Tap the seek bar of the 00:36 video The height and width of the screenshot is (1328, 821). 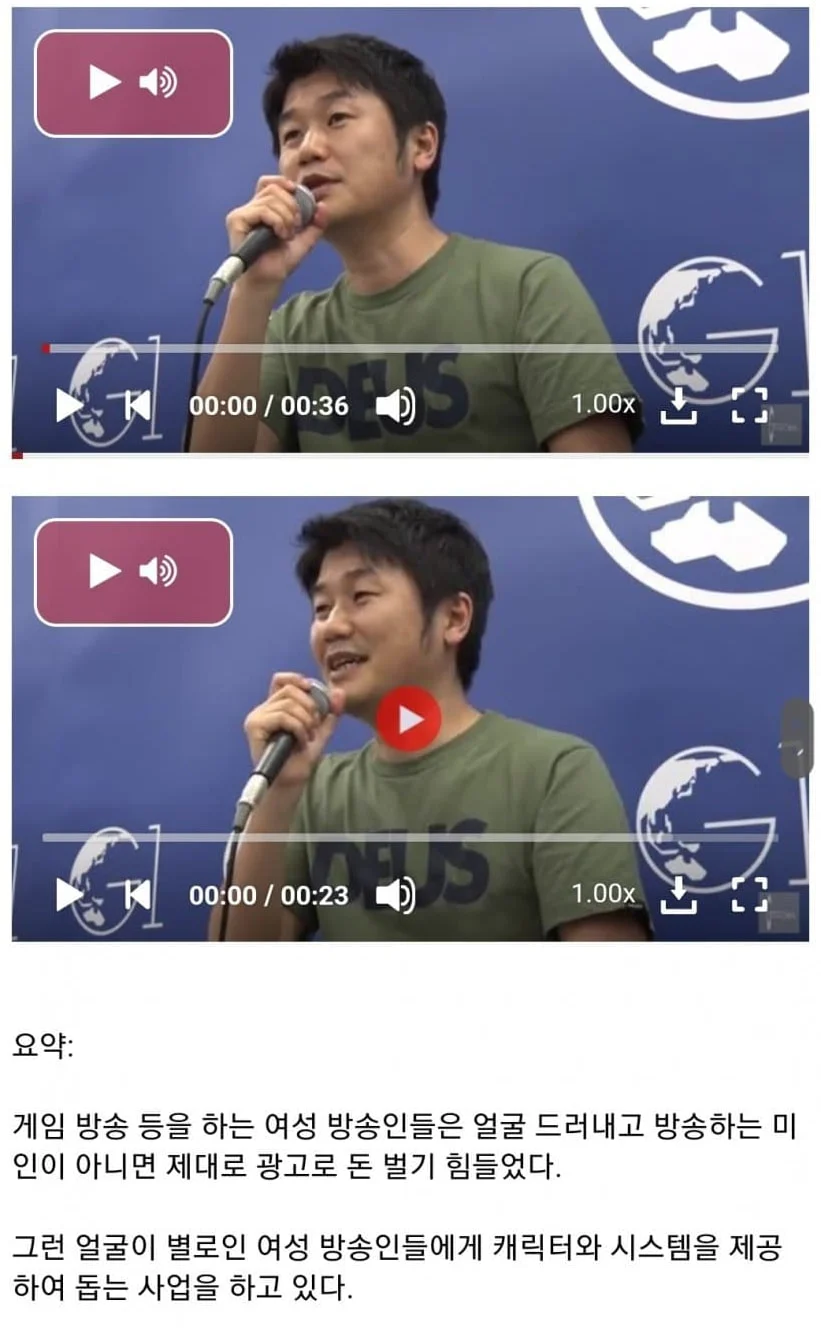(410, 348)
